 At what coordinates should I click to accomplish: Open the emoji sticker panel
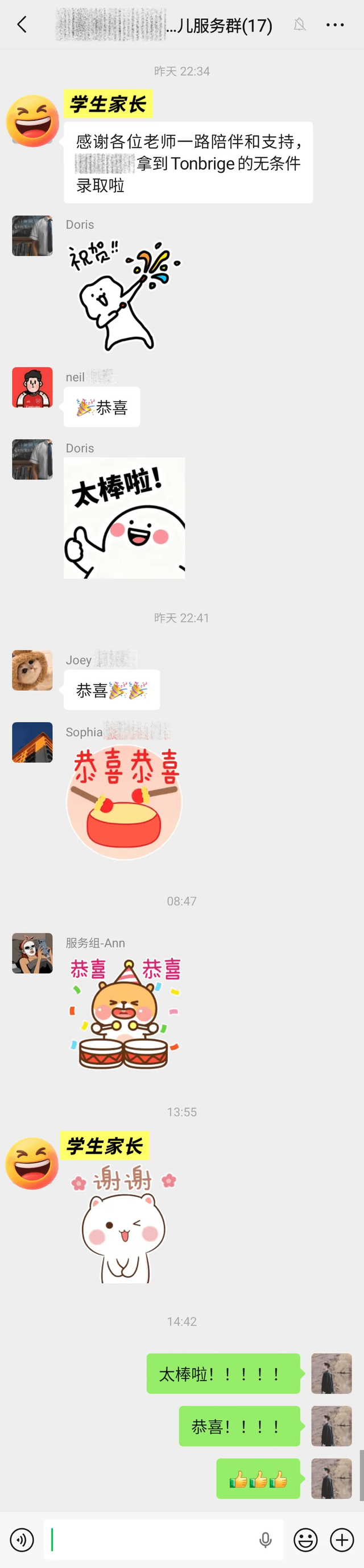[305, 1540]
